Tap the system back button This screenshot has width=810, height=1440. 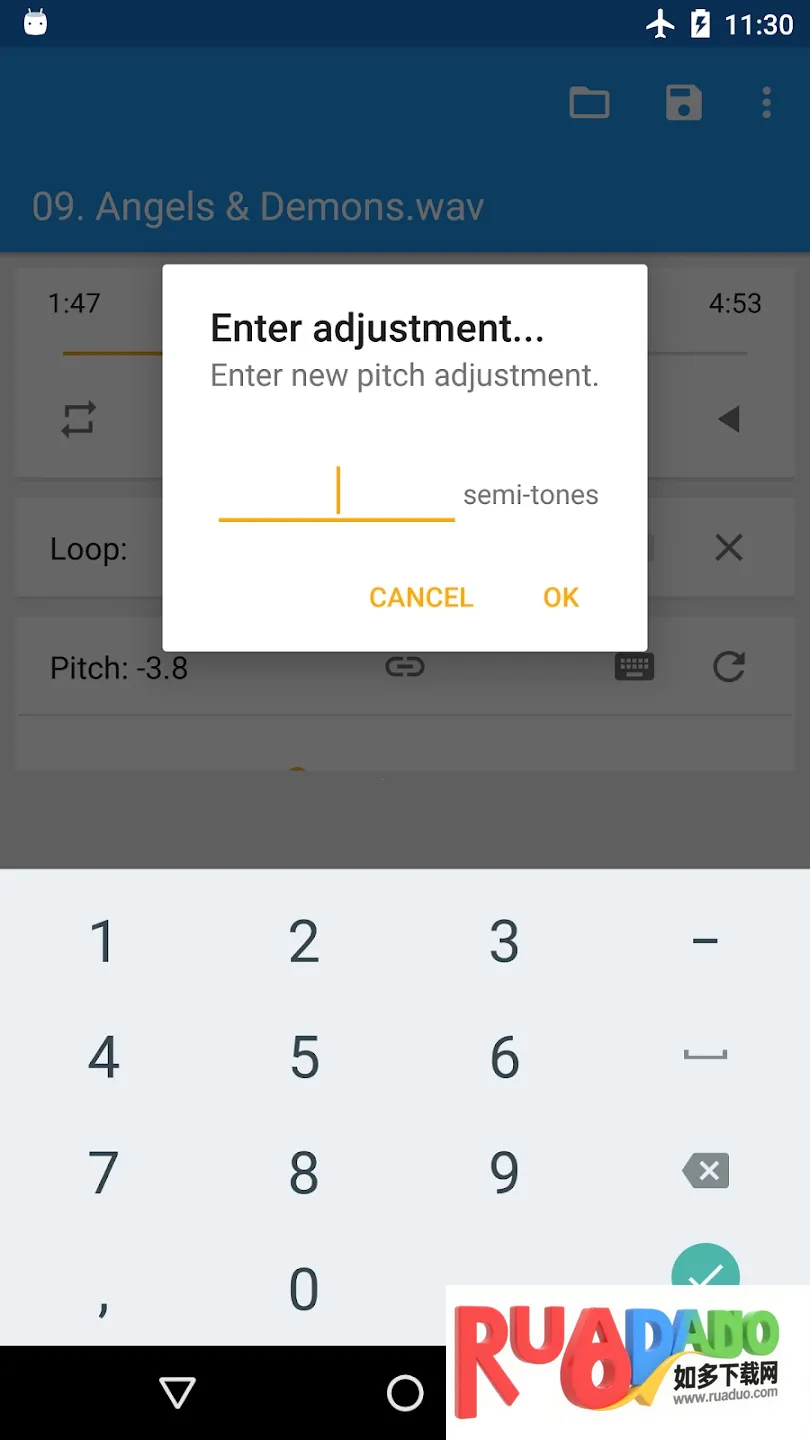[177, 1393]
